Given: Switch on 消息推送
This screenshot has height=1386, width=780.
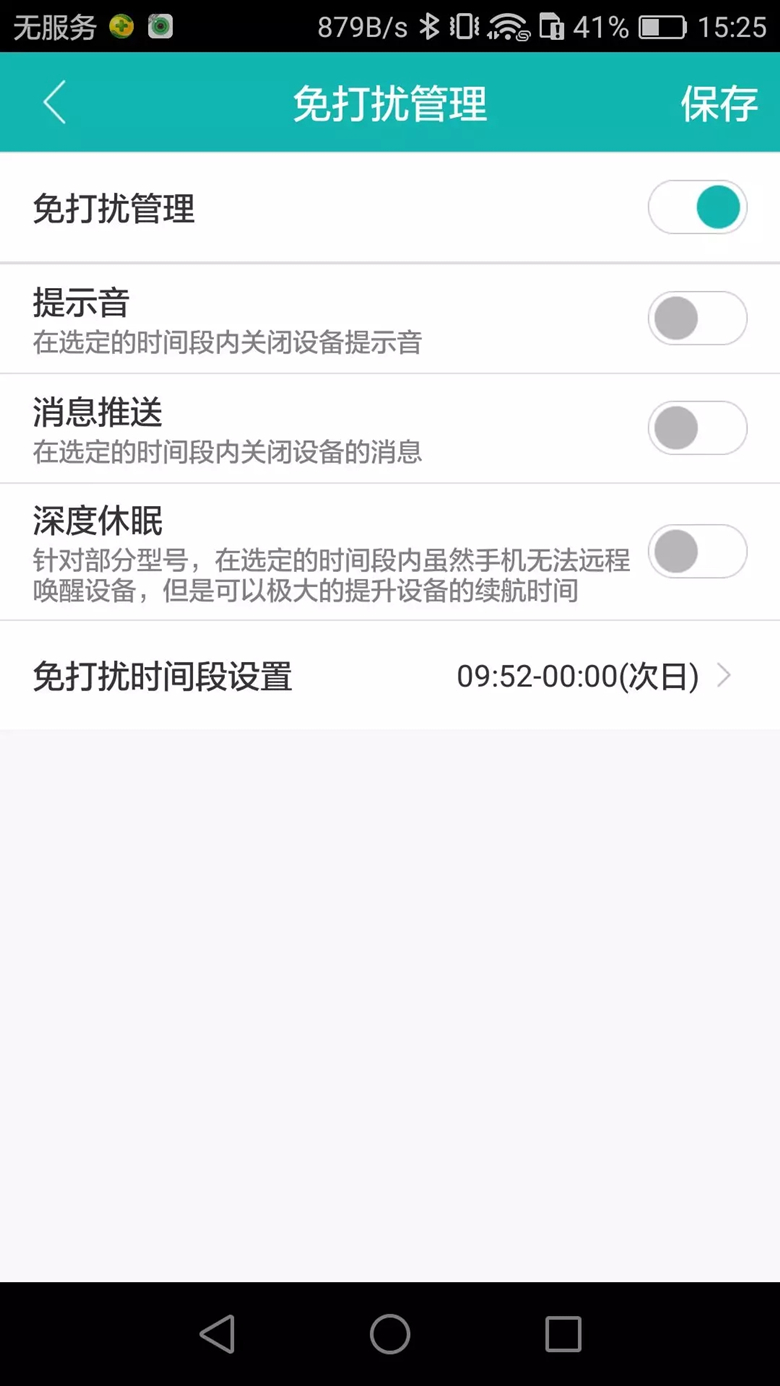Looking at the screenshot, I should pyautogui.click(x=697, y=429).
